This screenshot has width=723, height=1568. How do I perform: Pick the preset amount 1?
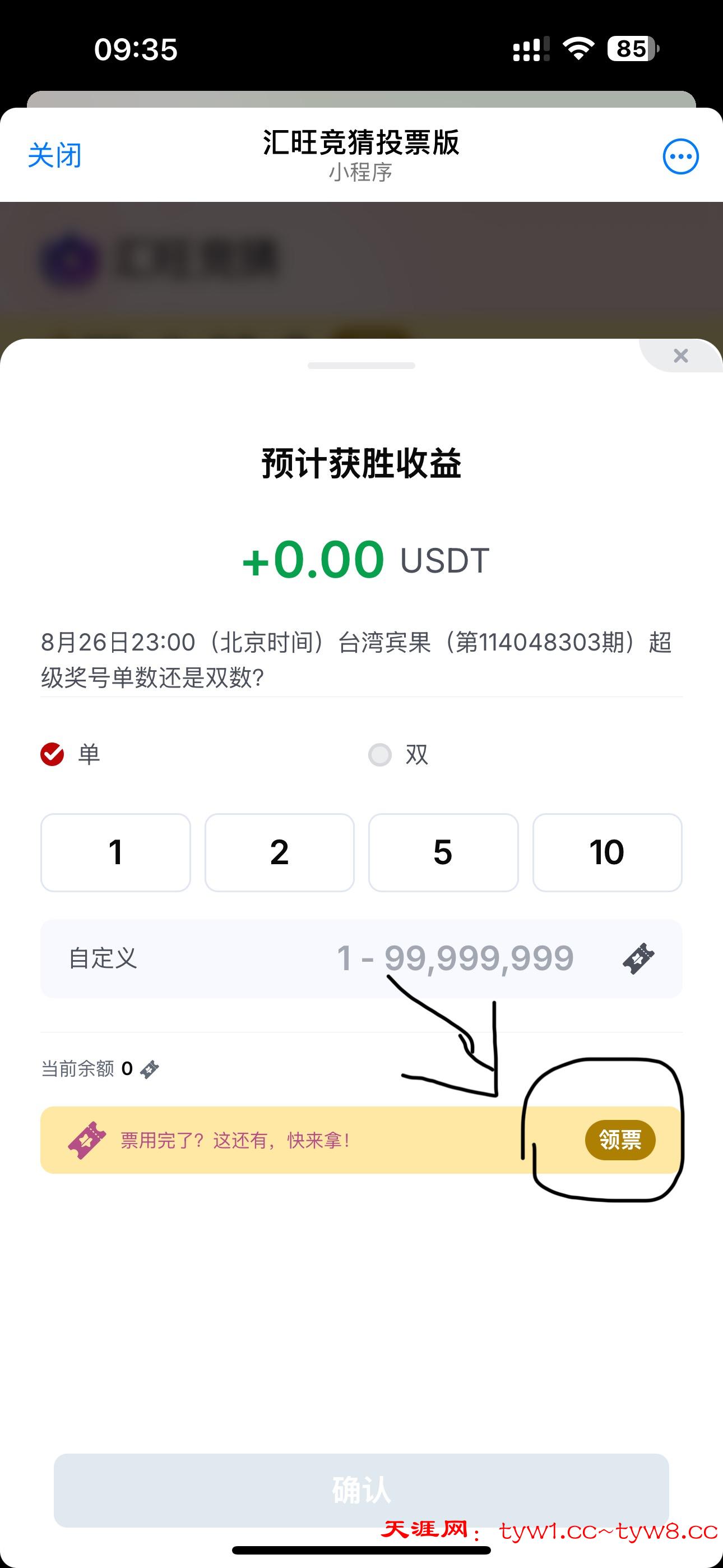[115, 852]
